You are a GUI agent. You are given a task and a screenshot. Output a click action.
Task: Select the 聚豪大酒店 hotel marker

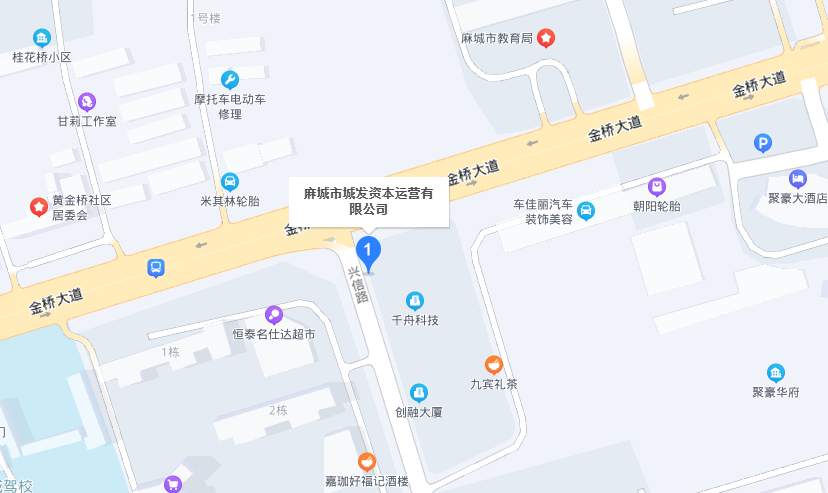point(797,178)
